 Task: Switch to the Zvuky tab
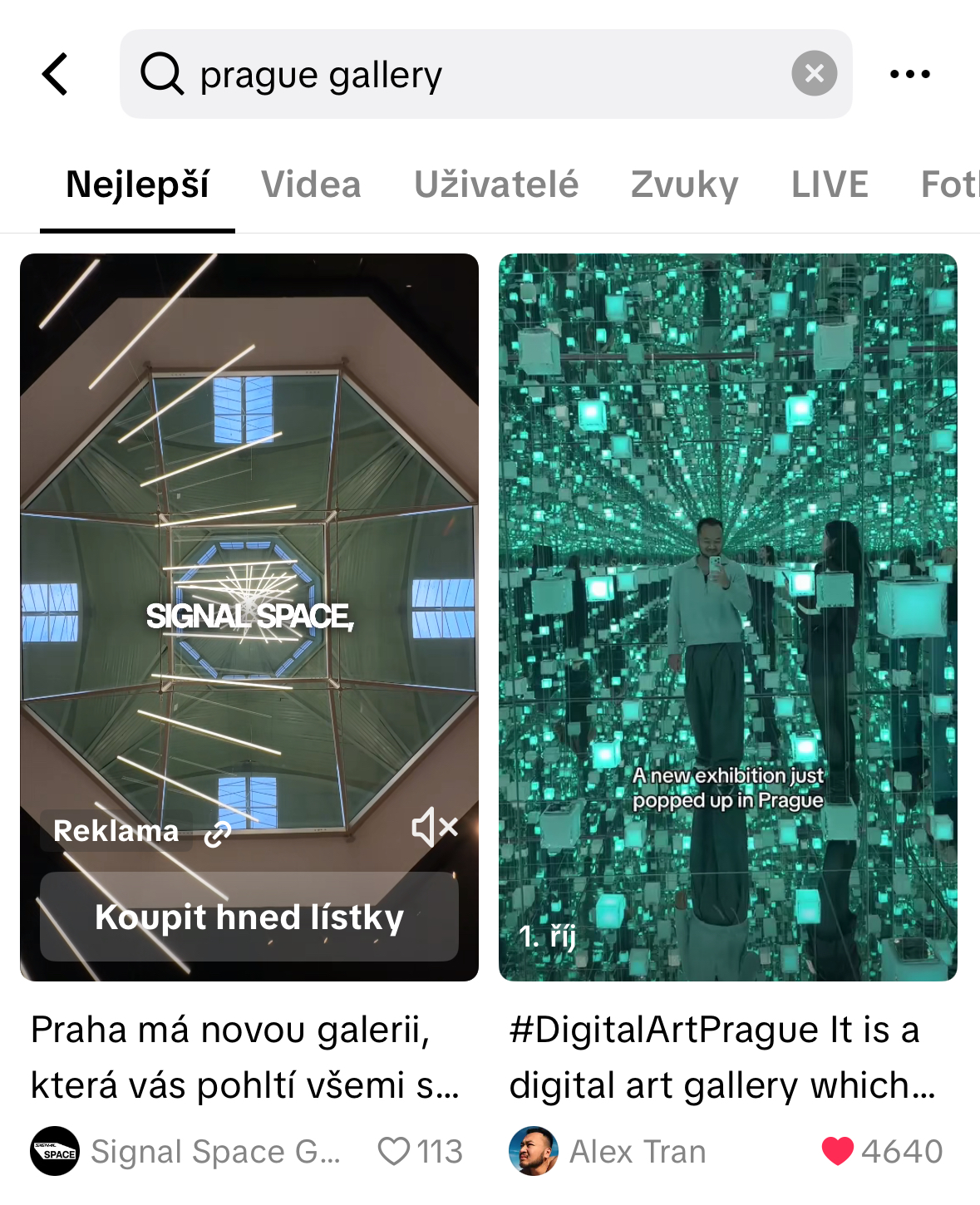(684, 184)
